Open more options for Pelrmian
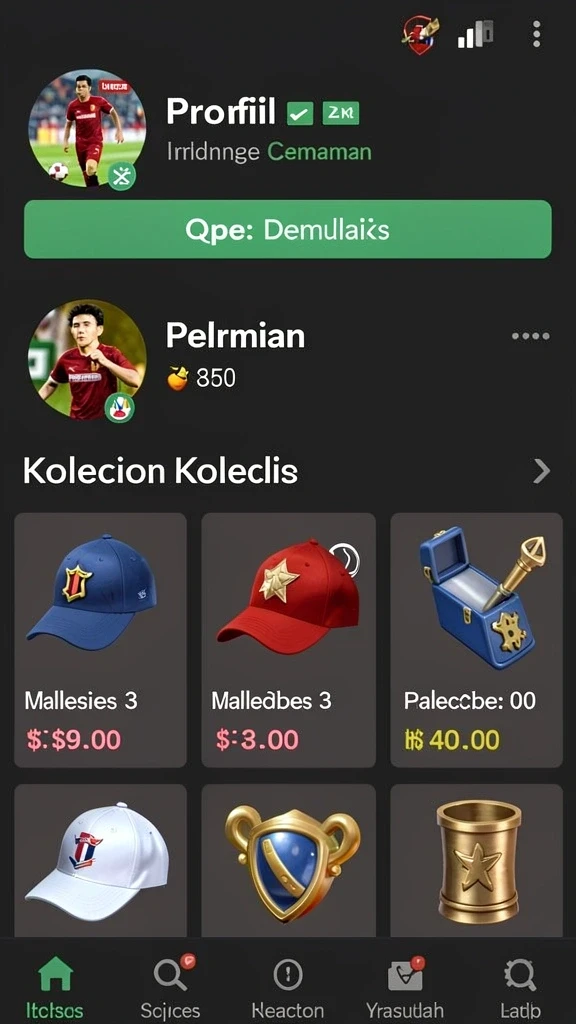The width and height of the screenshot is (576, 1024). [530, 336]
